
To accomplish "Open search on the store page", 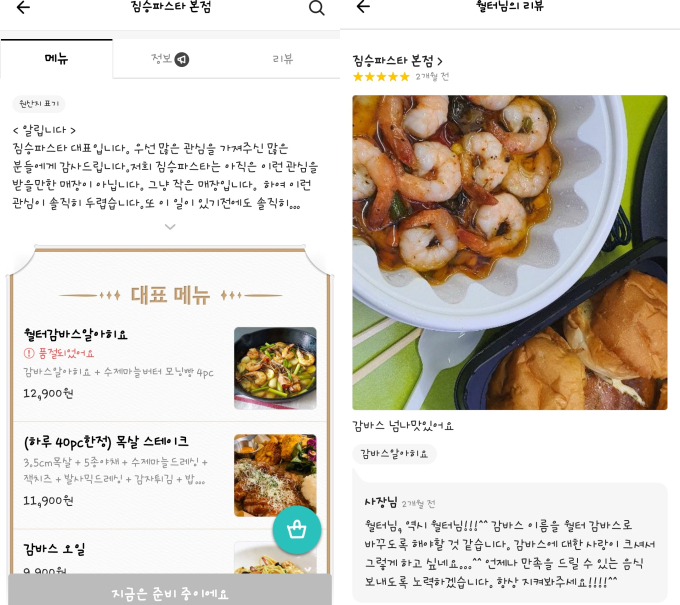I will tap(316, 8).
